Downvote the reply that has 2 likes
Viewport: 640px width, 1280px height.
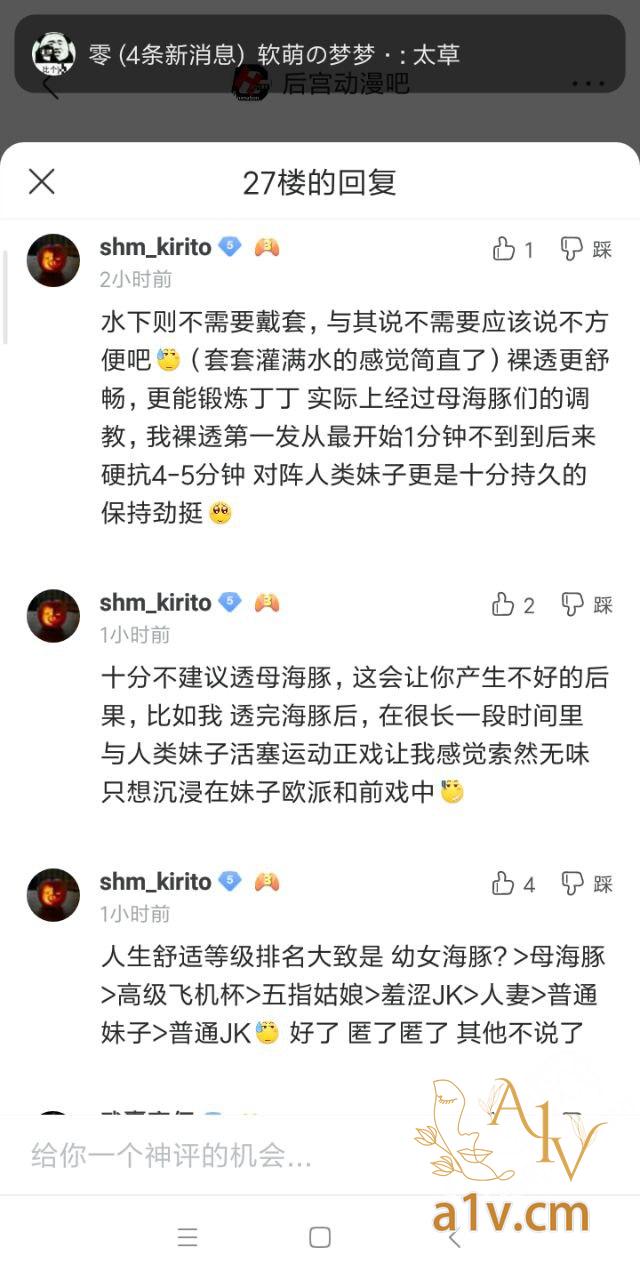click(585, 604)
